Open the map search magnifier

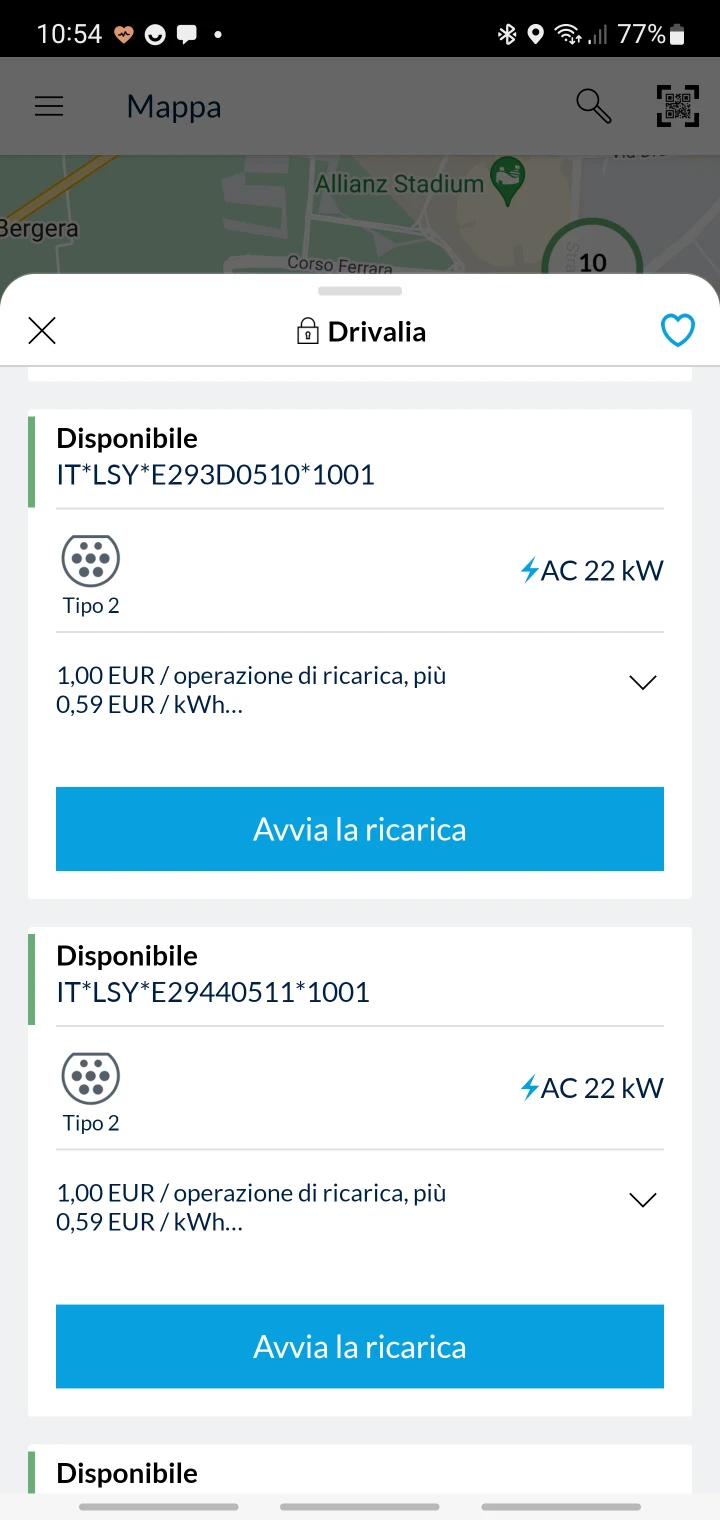click(594, 106)
